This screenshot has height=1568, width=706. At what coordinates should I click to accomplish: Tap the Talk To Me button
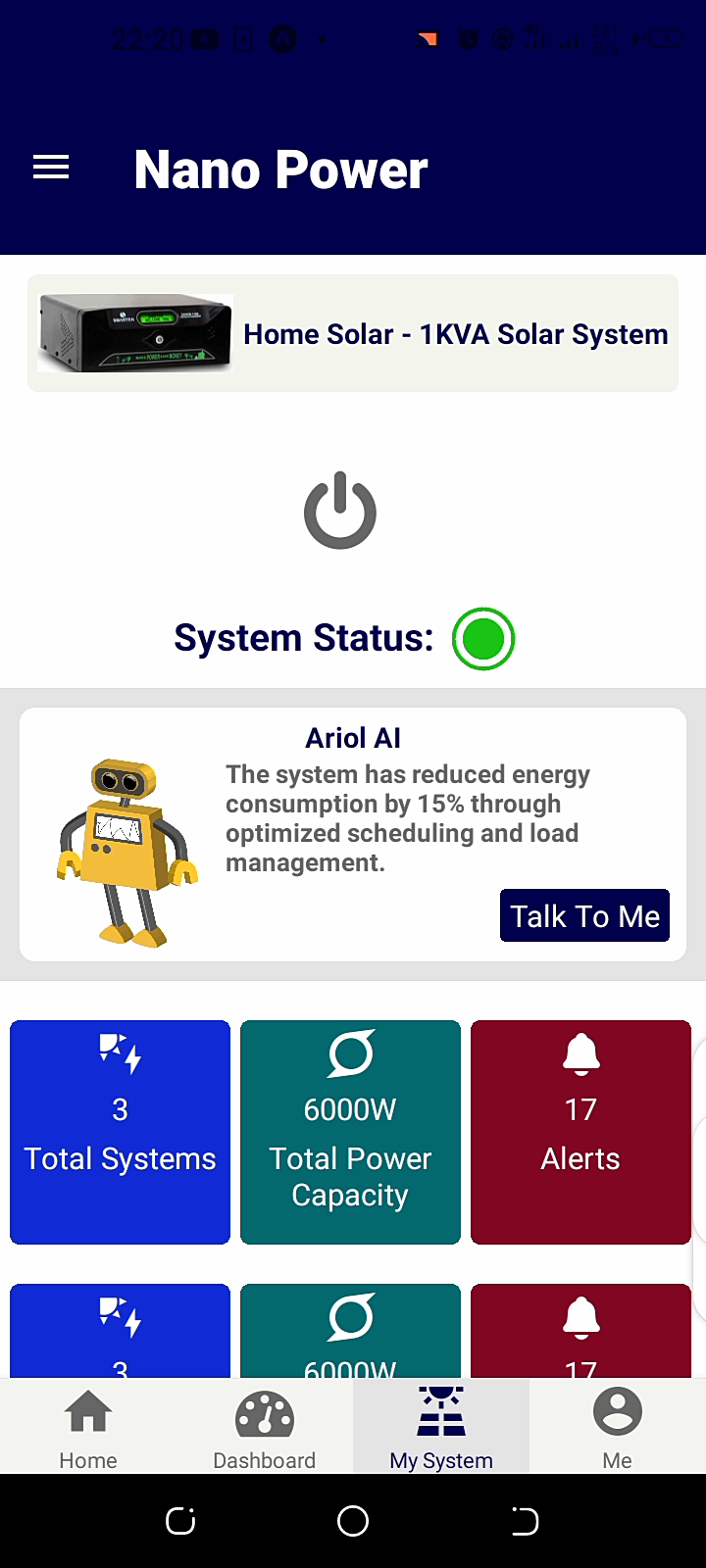click(584, 915)
